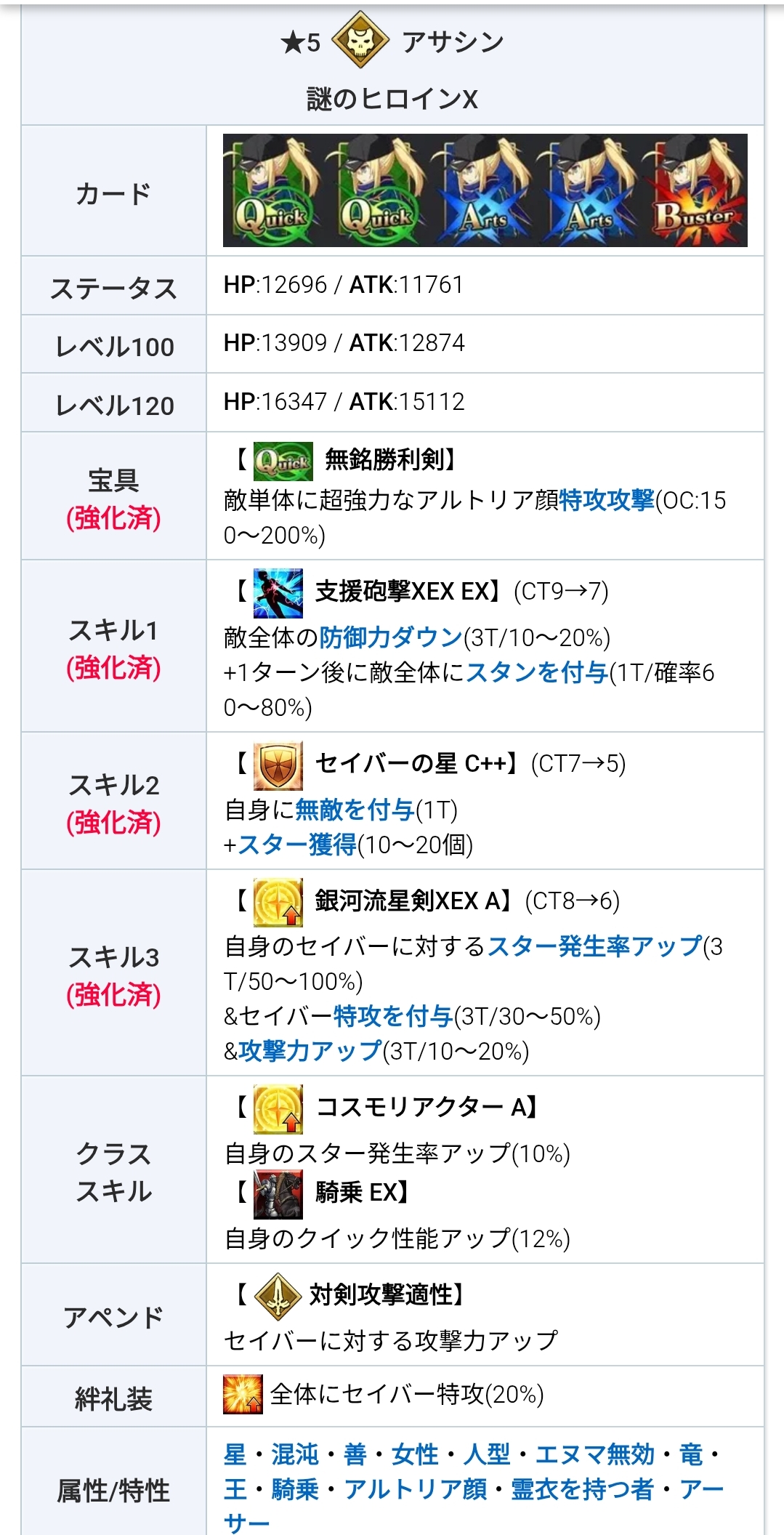
Task: Open the 特攻攻撃 link in the Noble Phantasm row
Action: coord(607,500)
